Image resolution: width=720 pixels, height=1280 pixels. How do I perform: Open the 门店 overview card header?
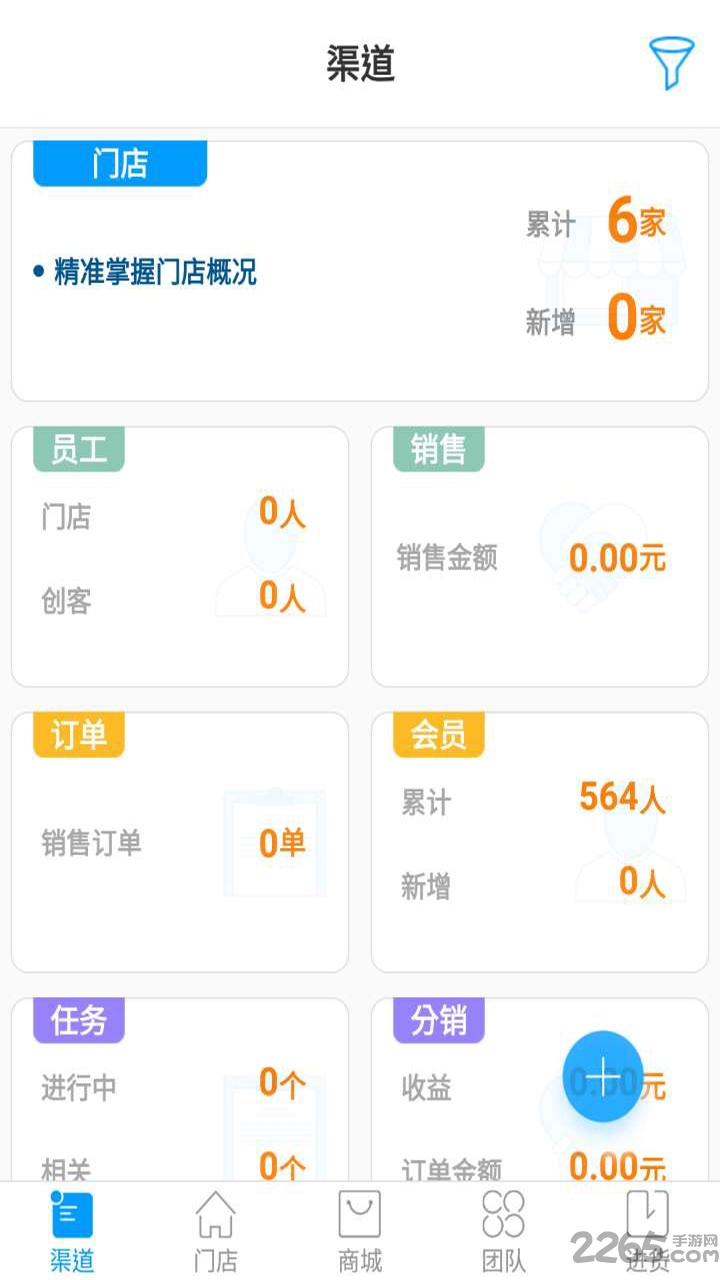click(119, 163)
